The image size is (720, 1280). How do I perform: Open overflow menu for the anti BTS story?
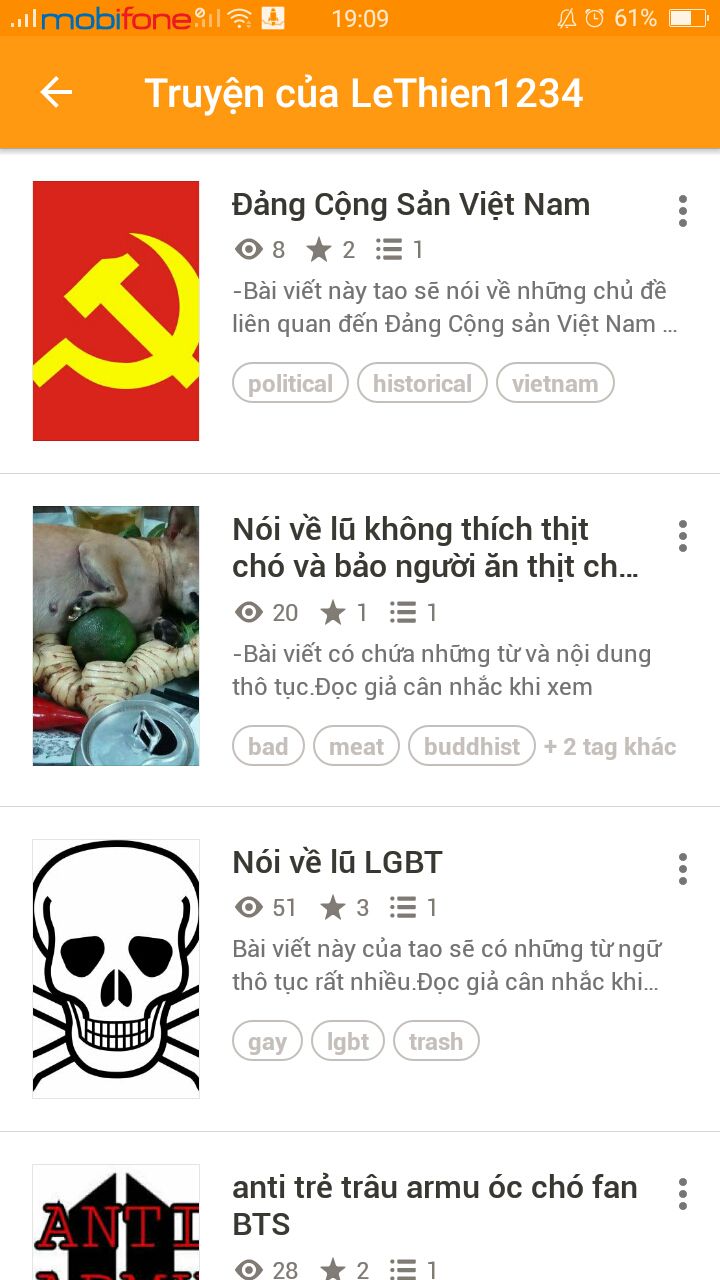(682, 1194)
